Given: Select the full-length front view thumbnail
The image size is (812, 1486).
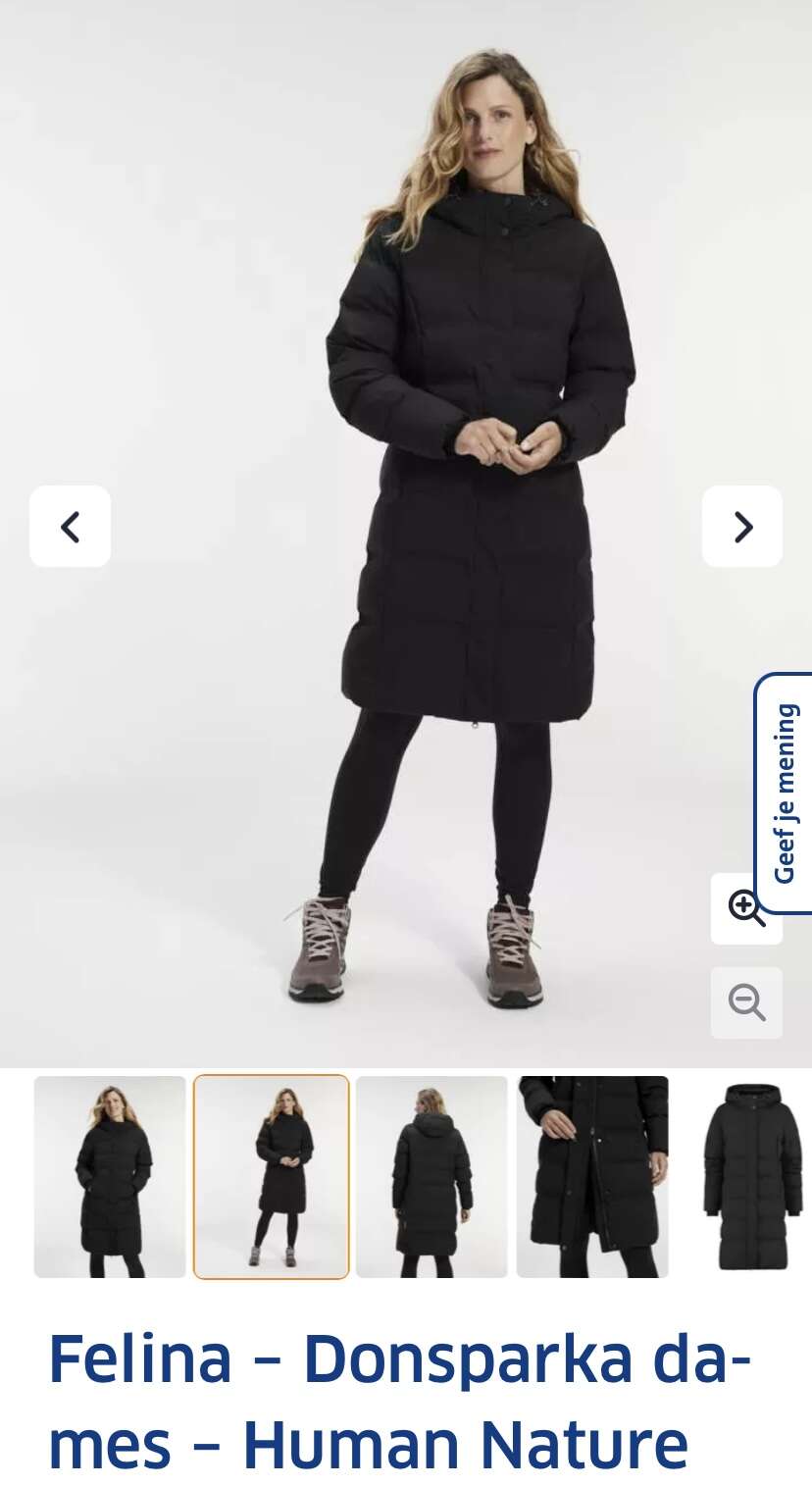Looking at the screenshot, I should (x=272, y=1177).
